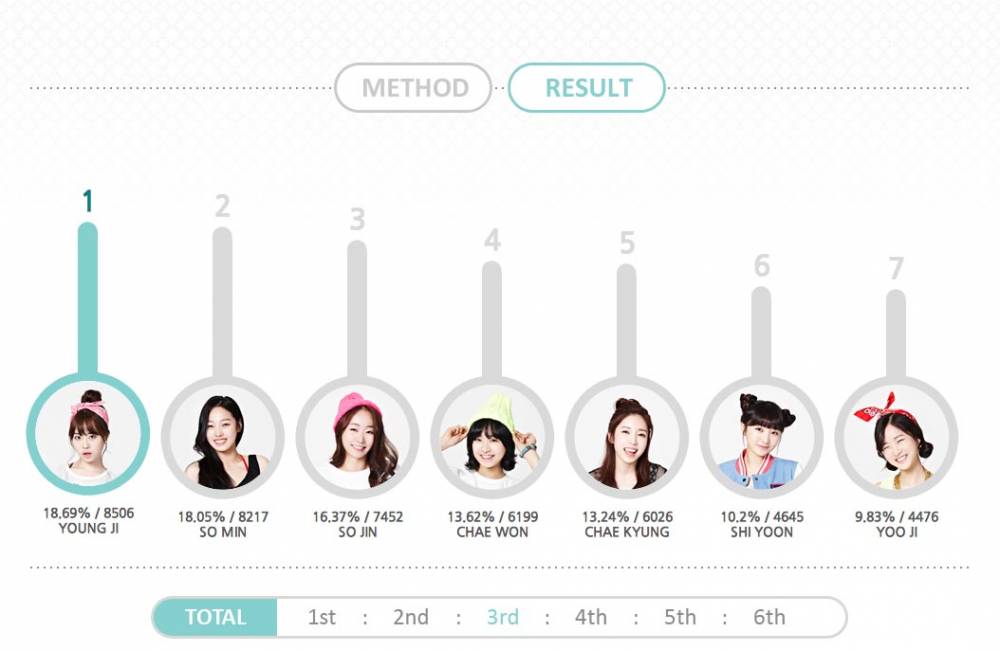Select the RESULT tab
This screenshot has width=1000, height=650.
tap(587, 88)
